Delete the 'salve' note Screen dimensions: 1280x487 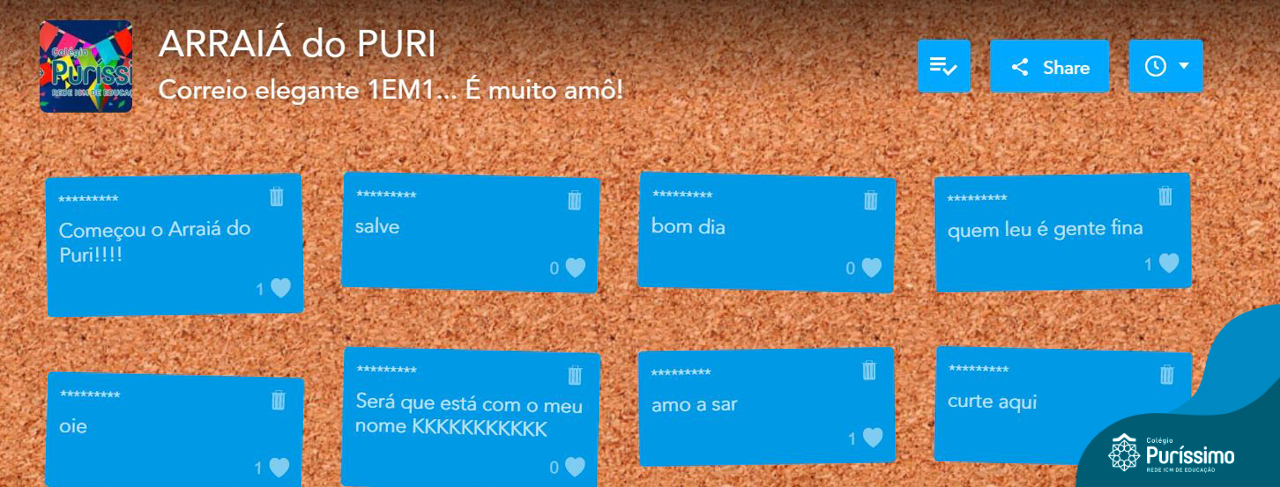pyautogui.click(x=574, y=200)
